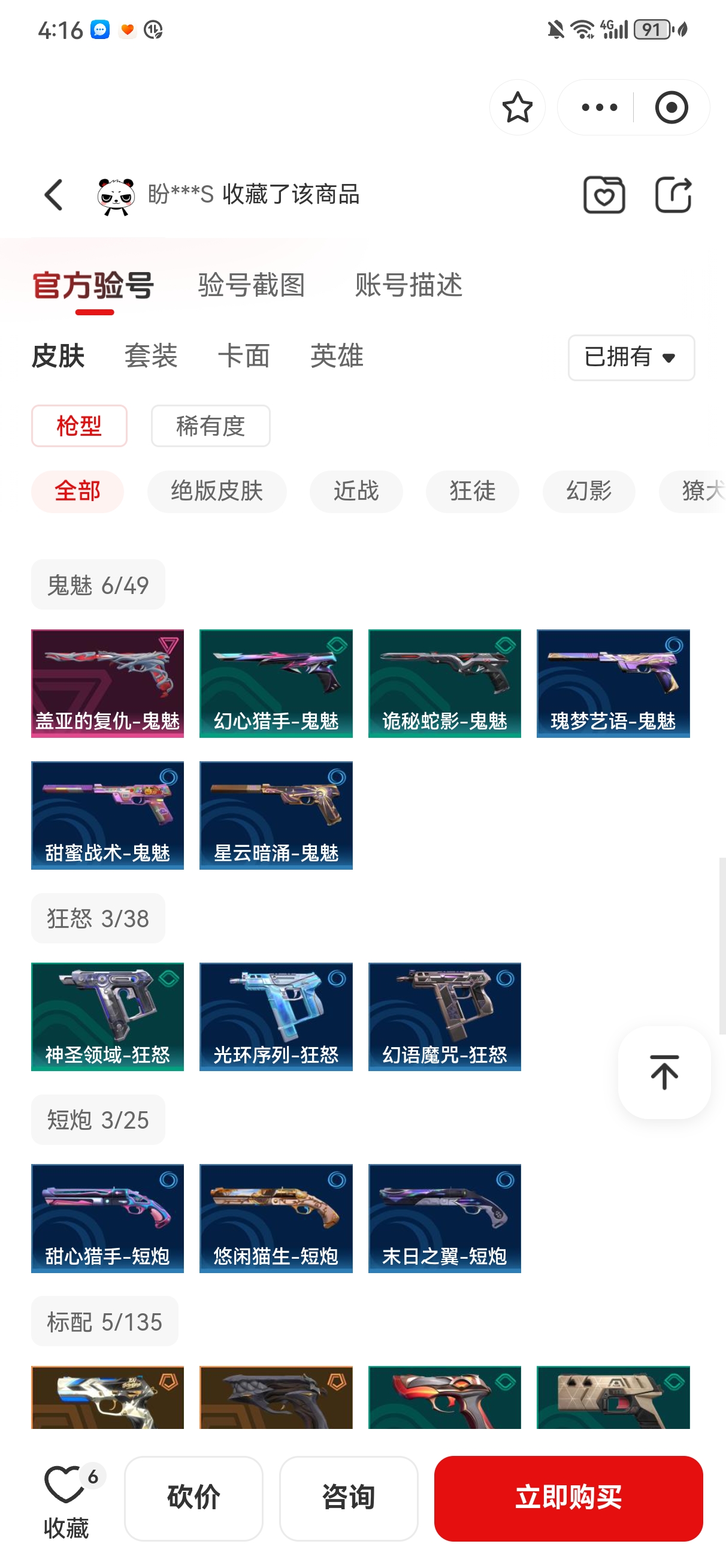Expand the 已拥有 dropdown

631,357
